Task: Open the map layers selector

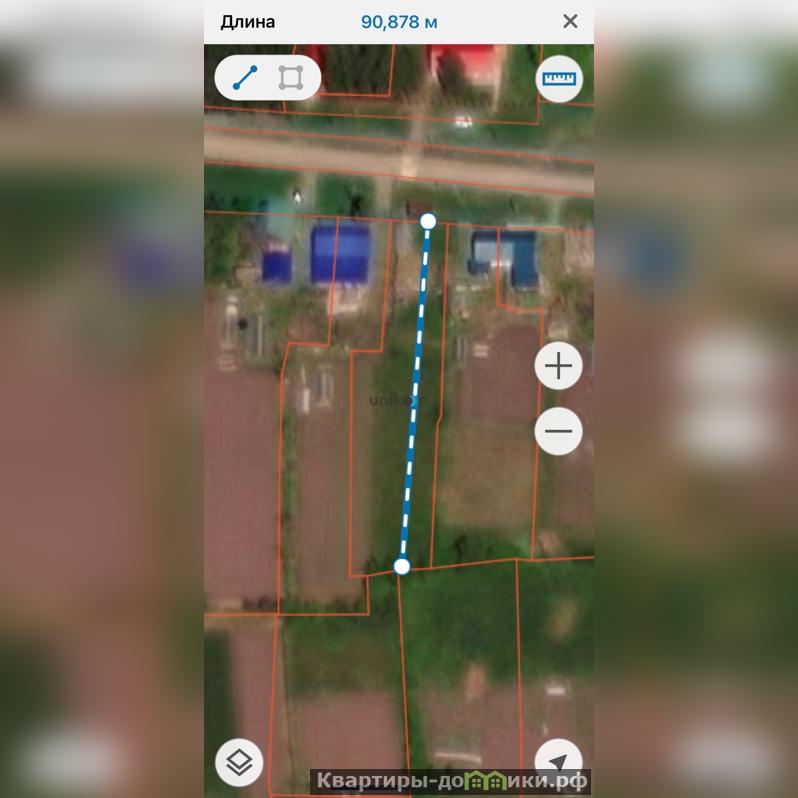Action: 239,763
